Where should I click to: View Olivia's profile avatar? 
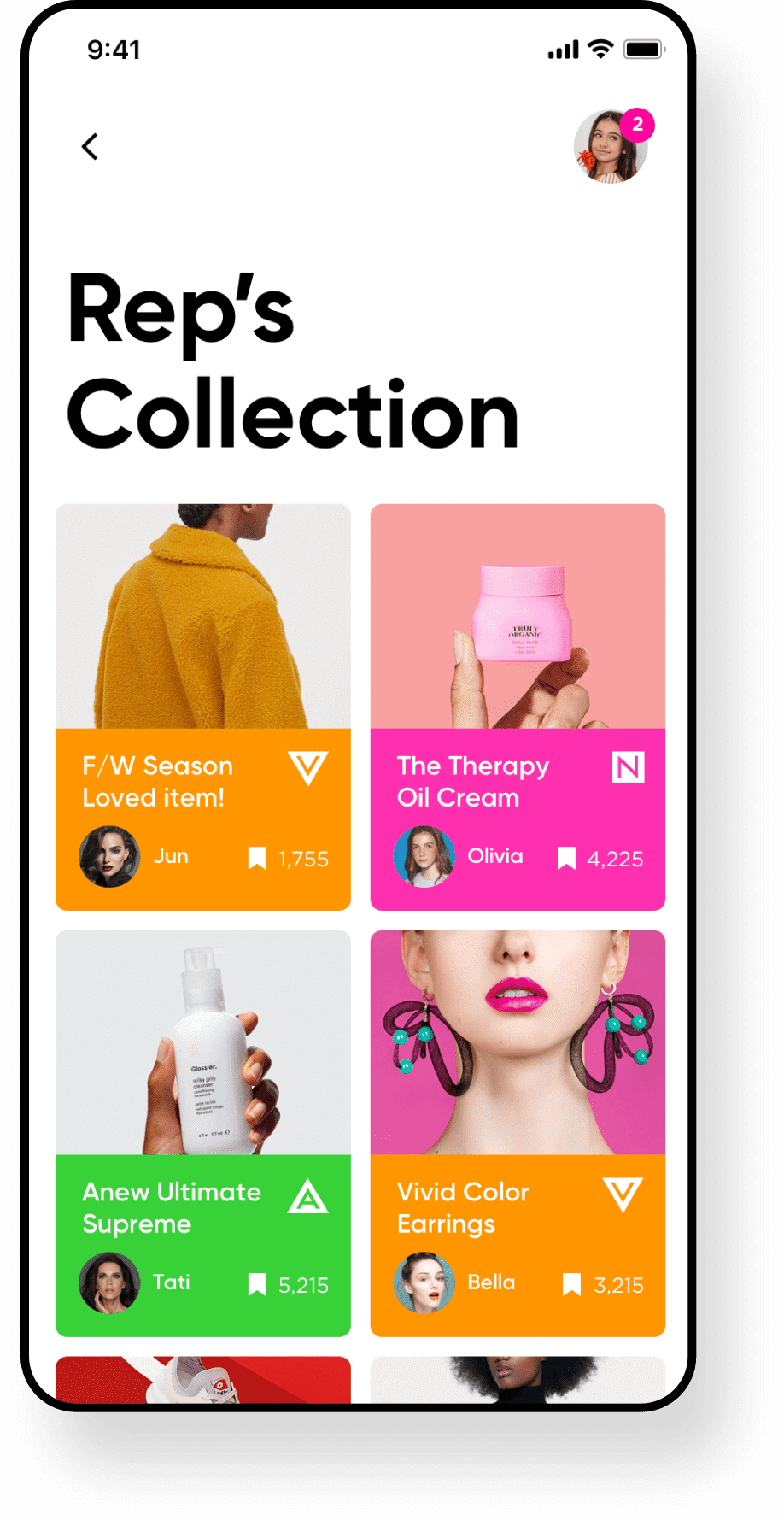pyautogui.click(x=424, y=856)
